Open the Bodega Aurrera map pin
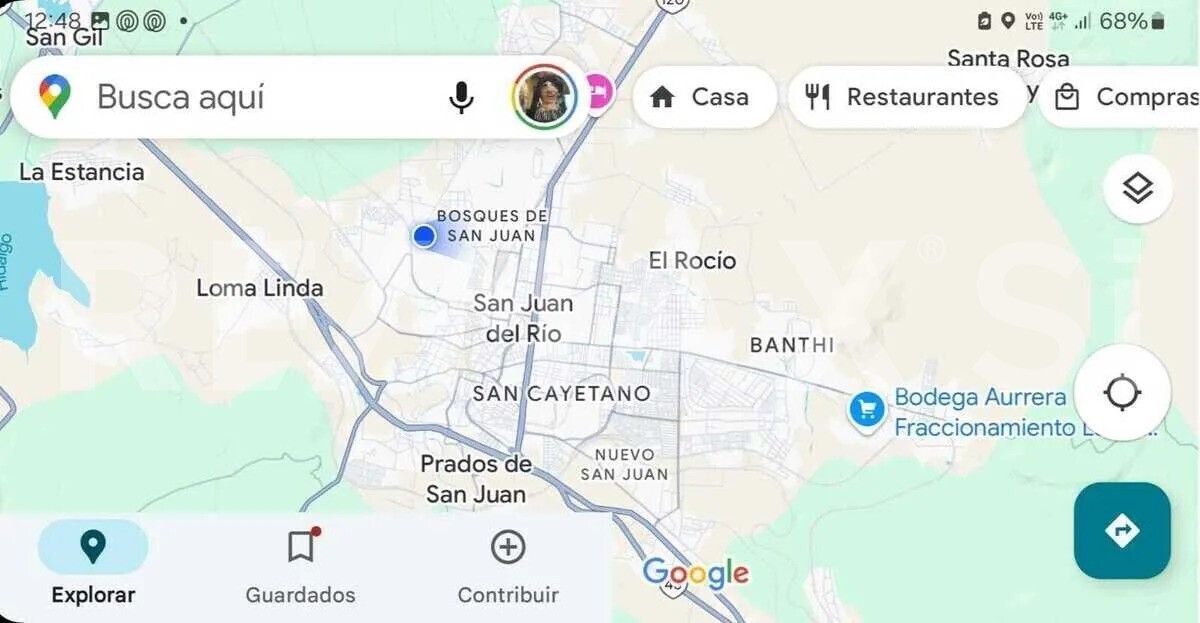Screen dimensions: 1200x623 [866, 409]
